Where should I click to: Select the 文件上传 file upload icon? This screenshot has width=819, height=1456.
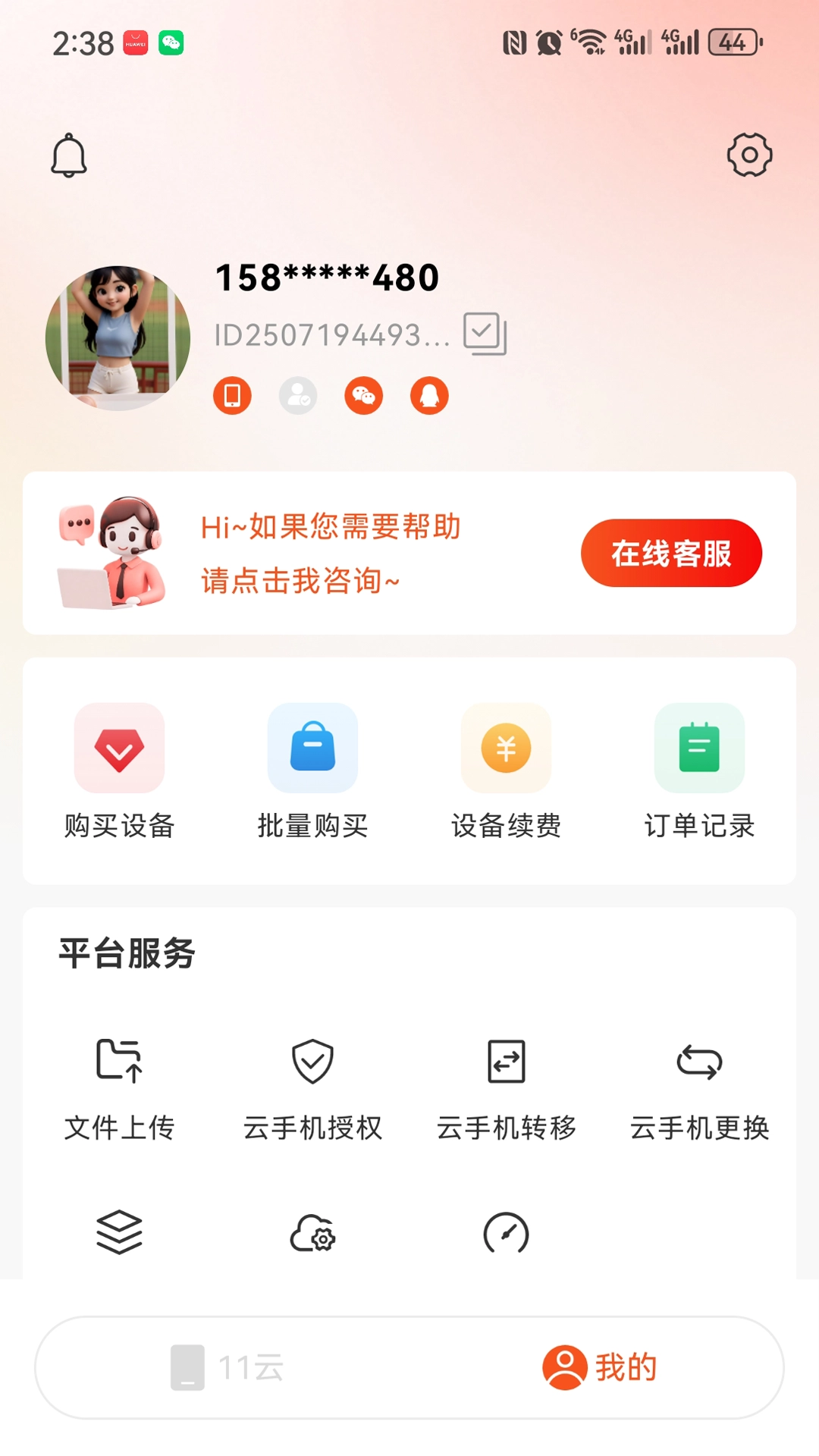pyautogui.click(x=119, y=1062)
